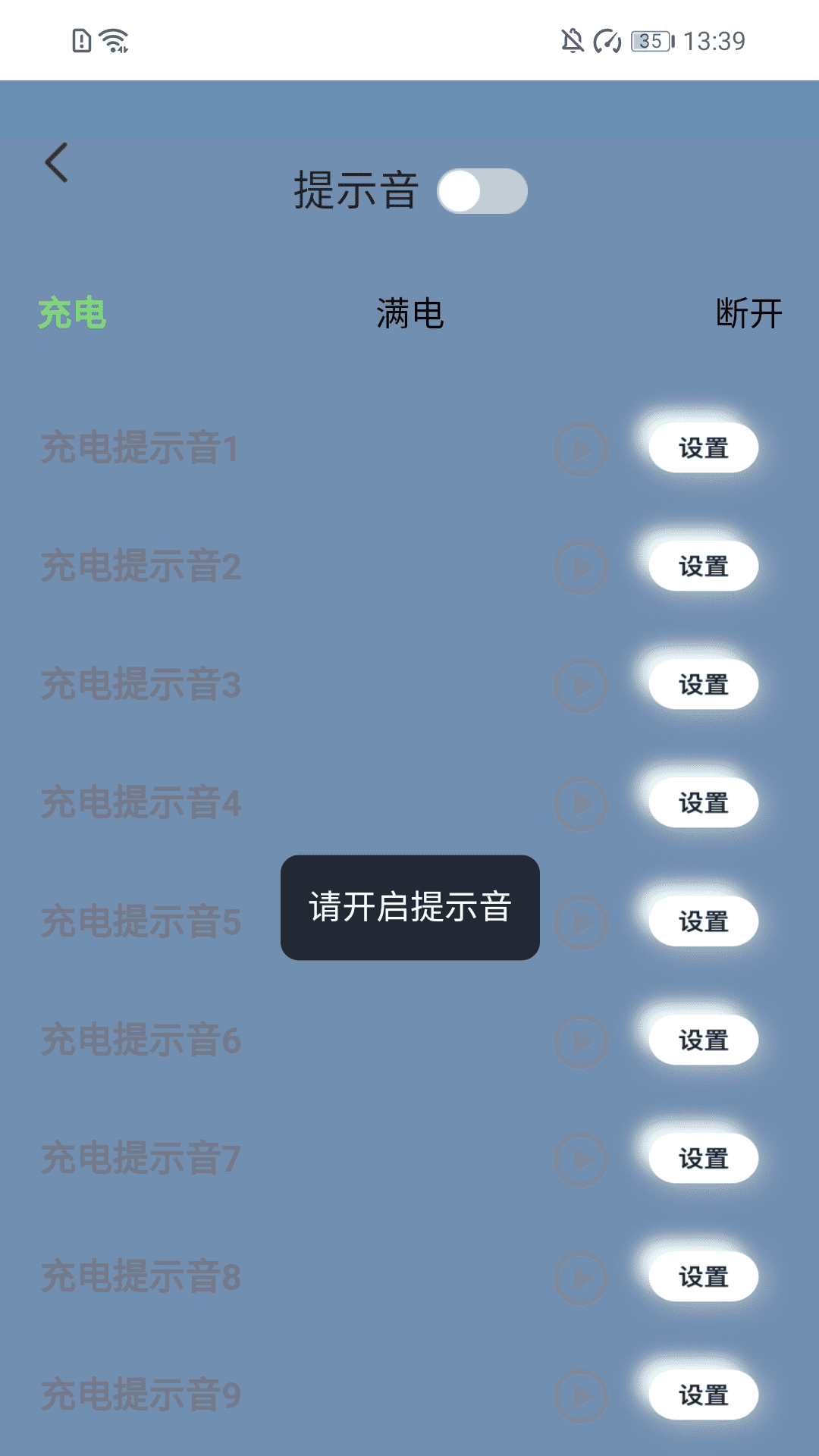Tap 设置 next to 充电提示音4
This screenshot has width=819, height=1456.
tap(703, 802)
